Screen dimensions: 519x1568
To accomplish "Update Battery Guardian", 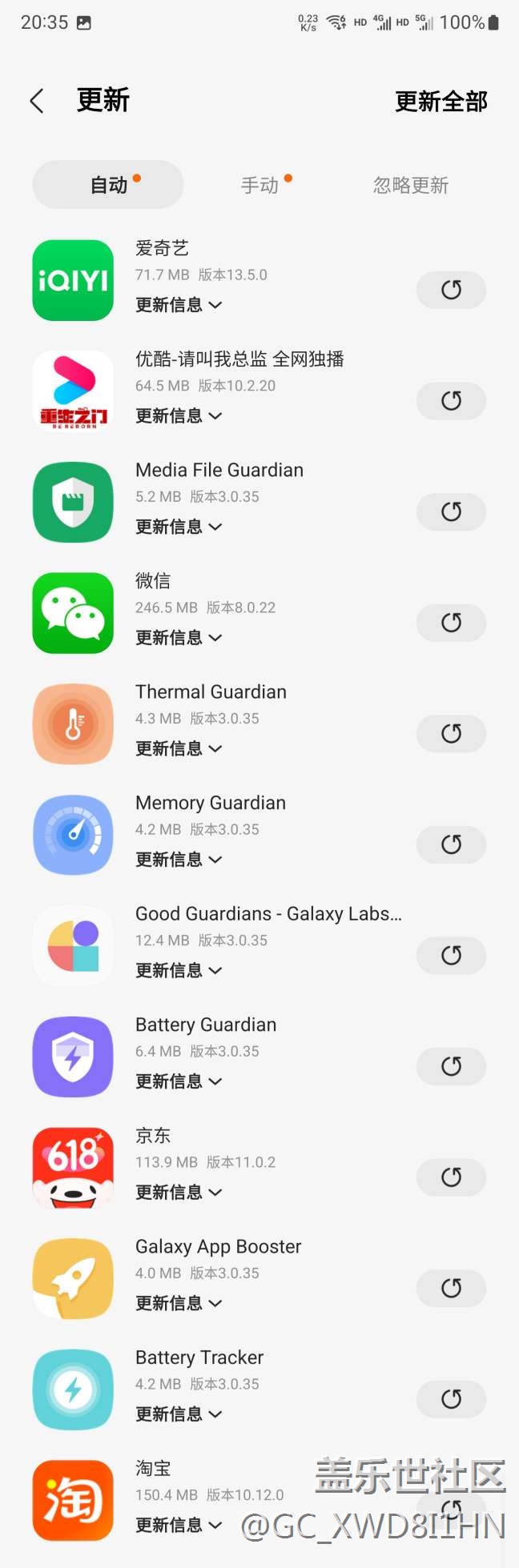I will click(451, 1066).
